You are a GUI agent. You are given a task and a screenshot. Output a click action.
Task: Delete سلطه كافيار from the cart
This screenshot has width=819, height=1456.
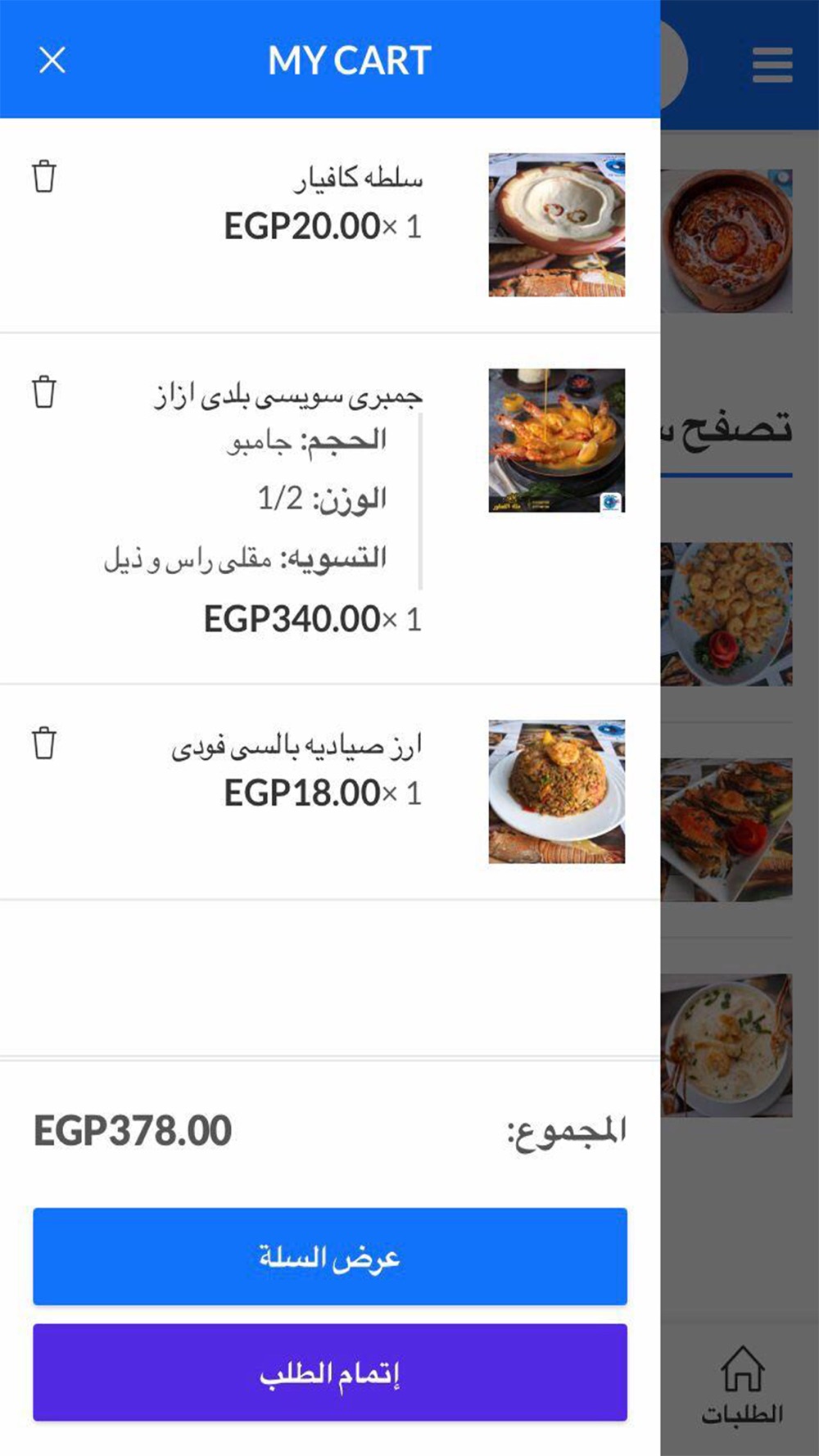point(44,176)
